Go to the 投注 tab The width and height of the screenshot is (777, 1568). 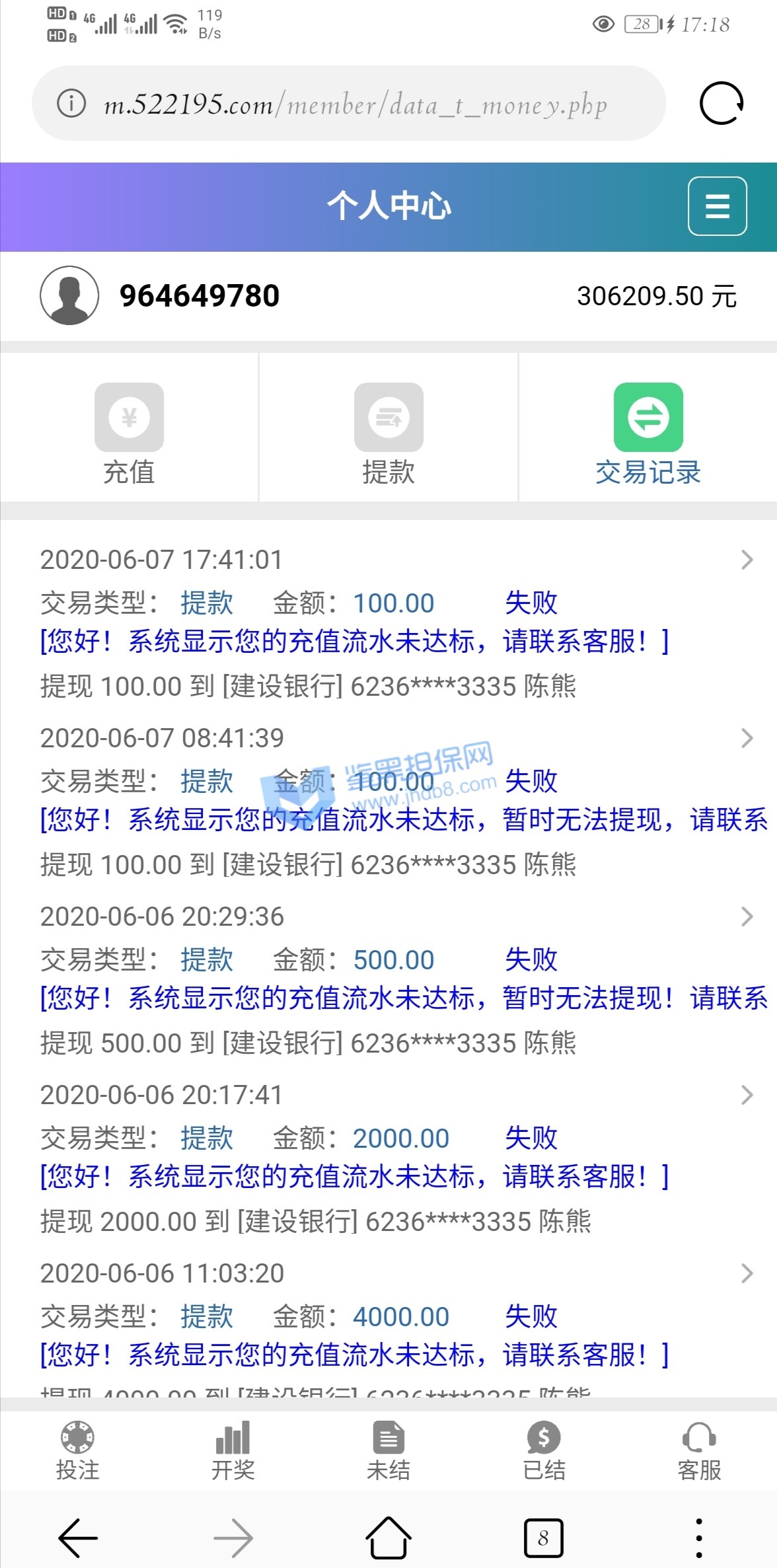pos(77,1452)
